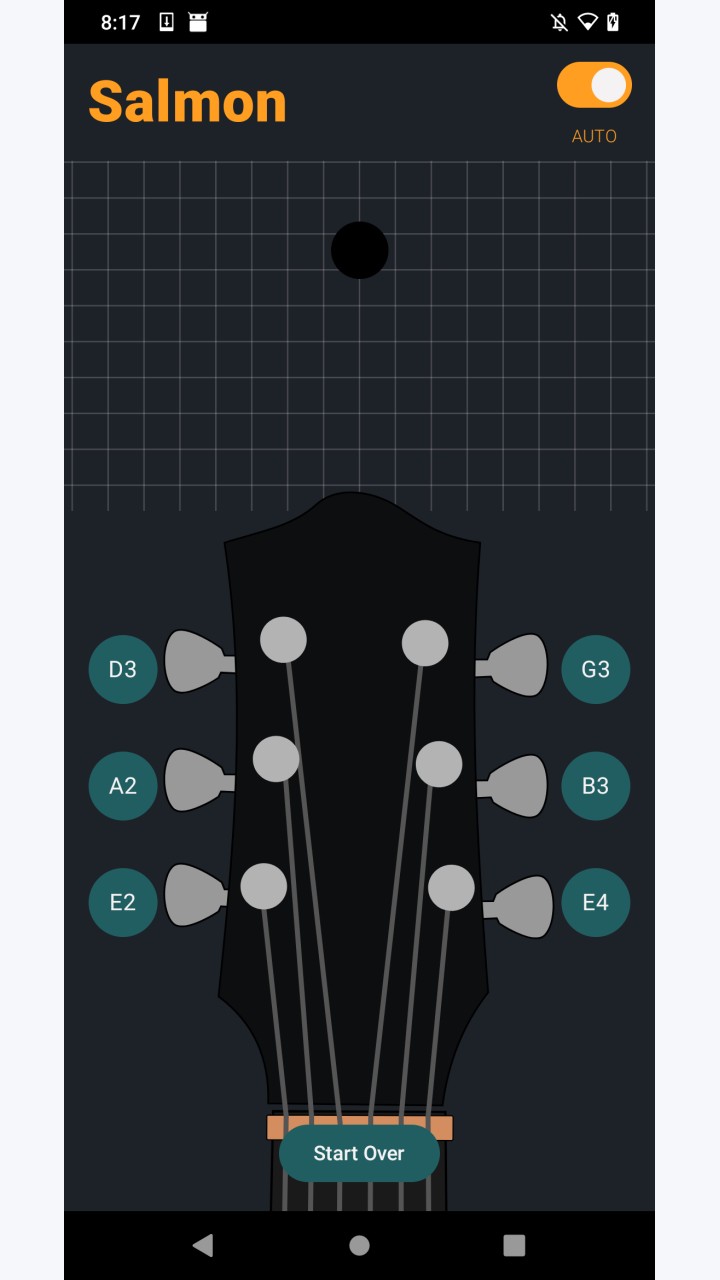Open recent apps from the navigation bar
720x1280 pixels.
(x=514, y=1245)
